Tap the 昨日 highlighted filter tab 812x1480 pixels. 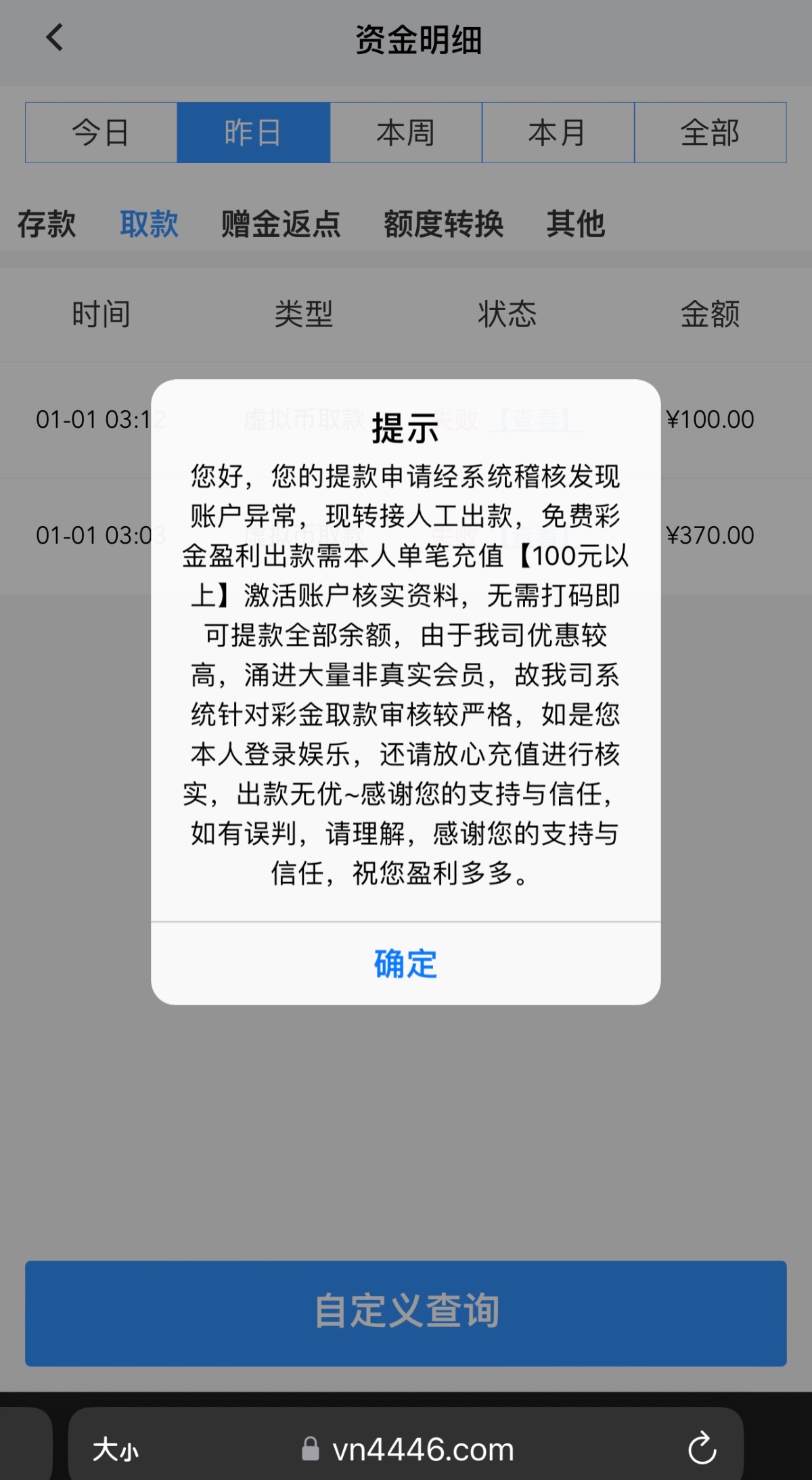(x=253, y=133)
